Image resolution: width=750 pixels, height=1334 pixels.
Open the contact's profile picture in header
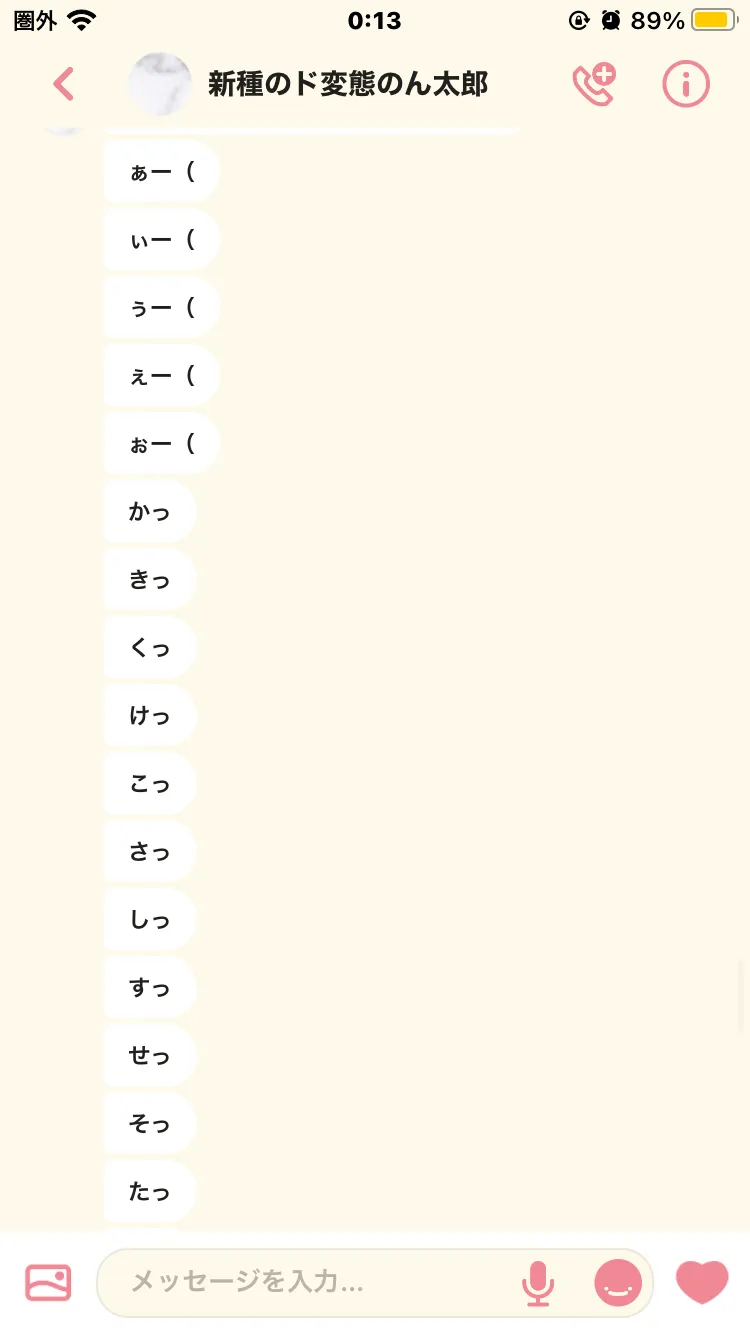[x=160, y=84]
